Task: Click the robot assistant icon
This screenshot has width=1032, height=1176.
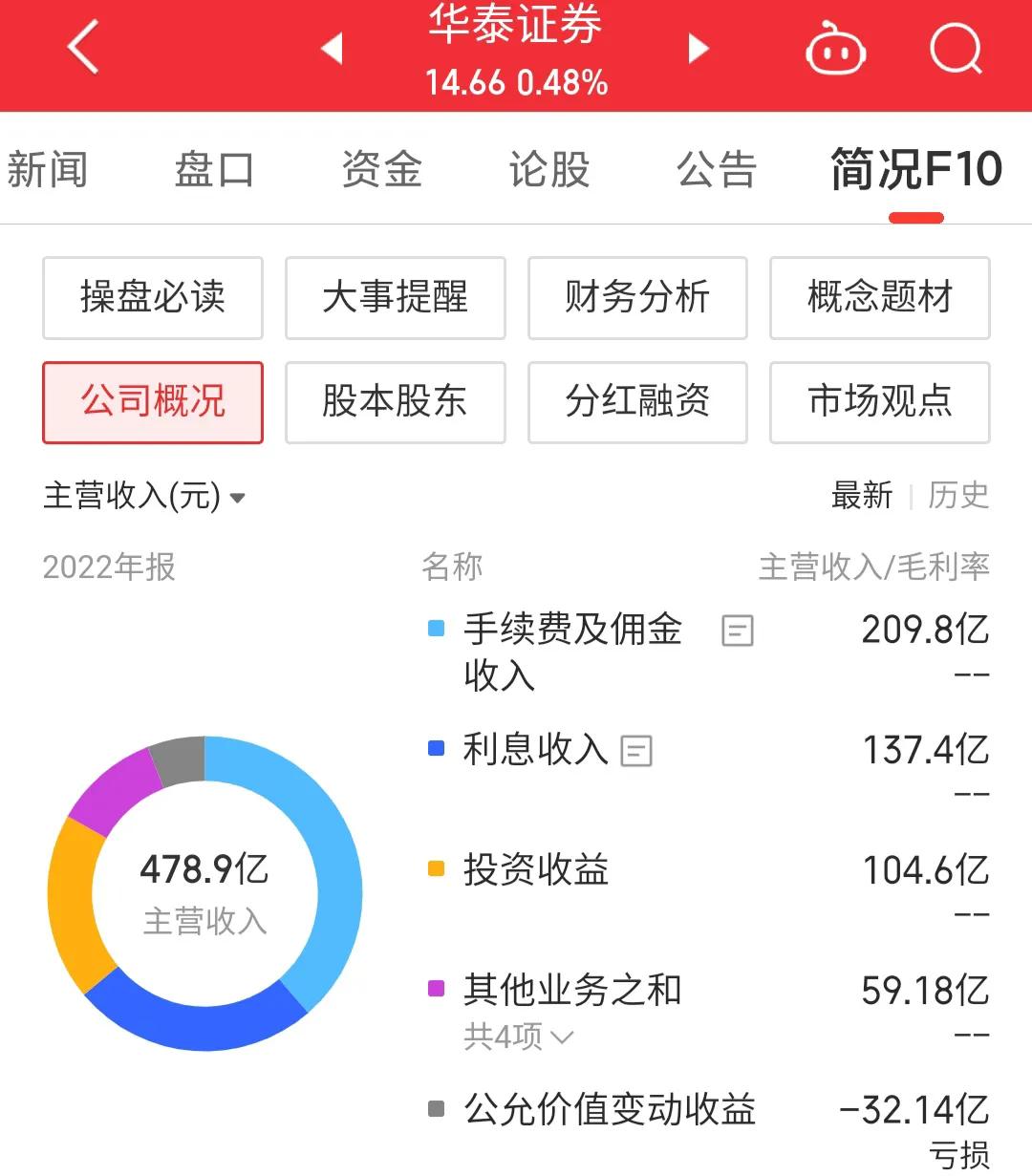Action: coord(834,50)
